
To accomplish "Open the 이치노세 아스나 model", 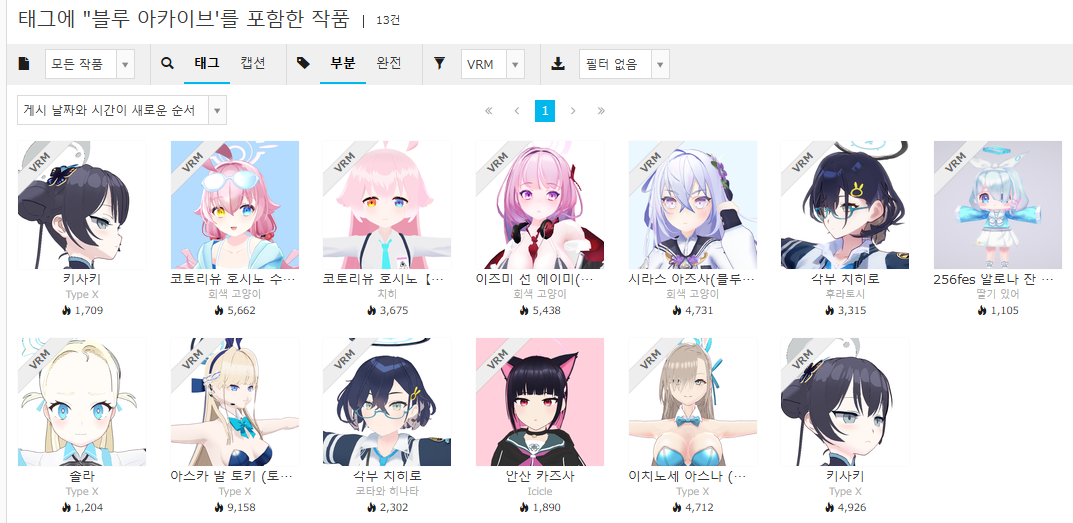I will (692, 402).
